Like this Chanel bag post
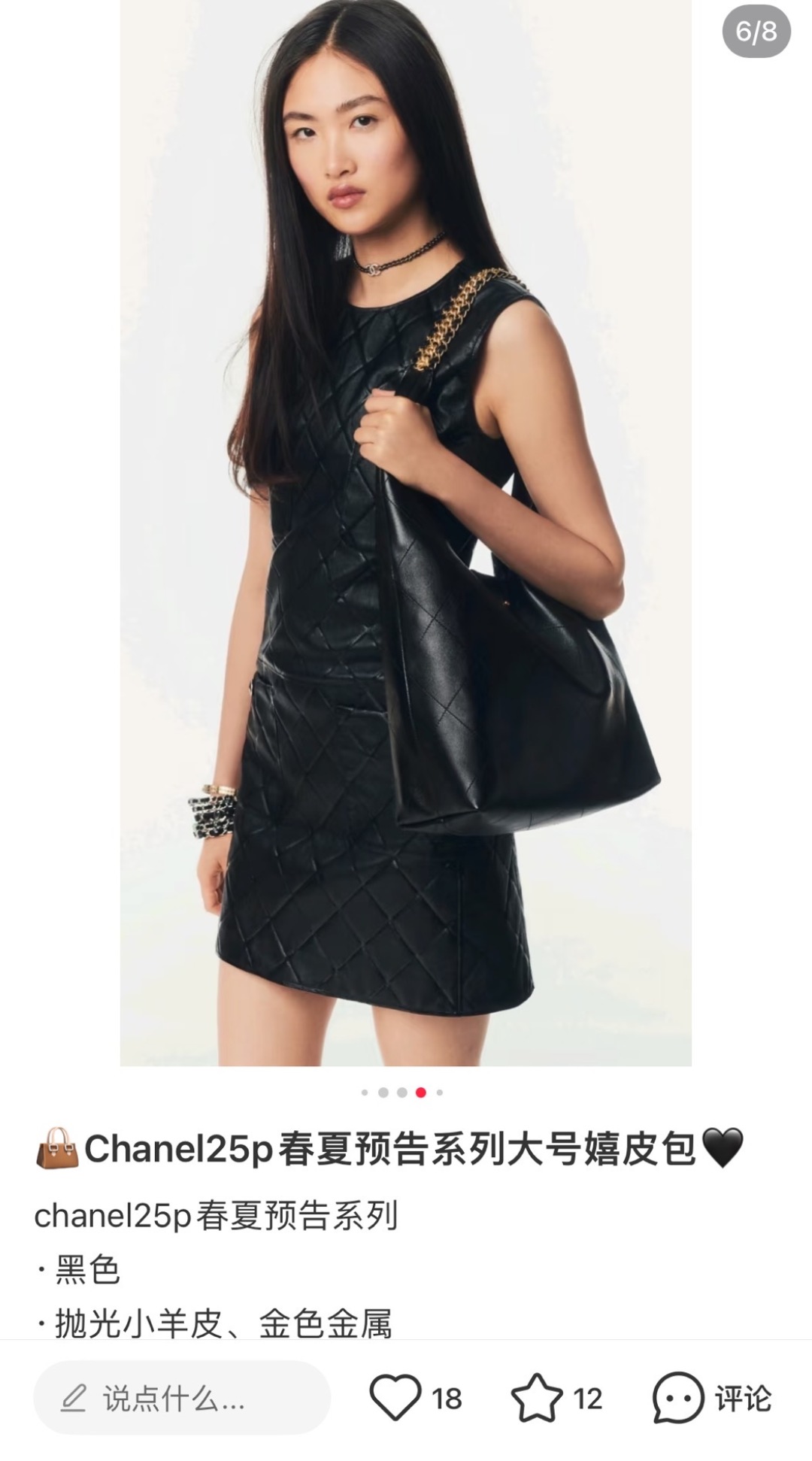 (395, 1397)
